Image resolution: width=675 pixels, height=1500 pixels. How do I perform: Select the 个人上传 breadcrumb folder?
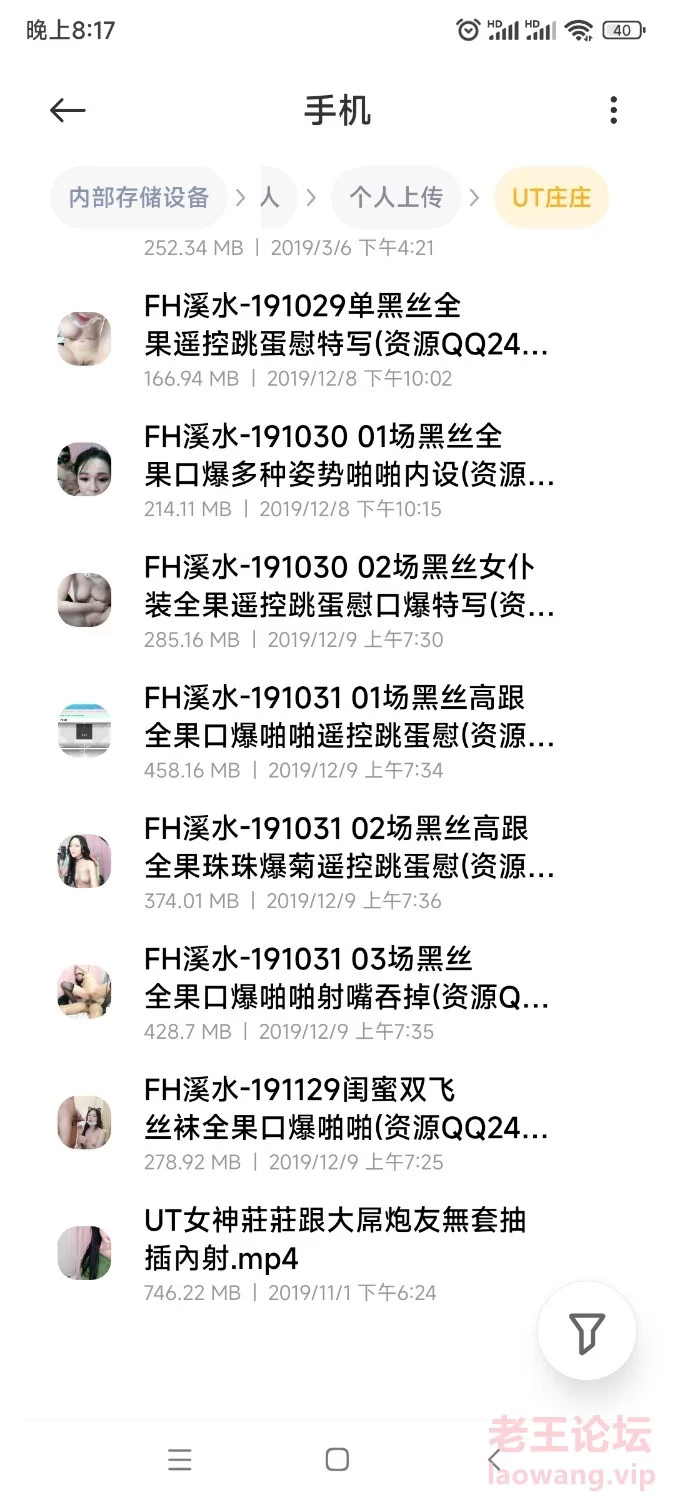coord(395,197)
